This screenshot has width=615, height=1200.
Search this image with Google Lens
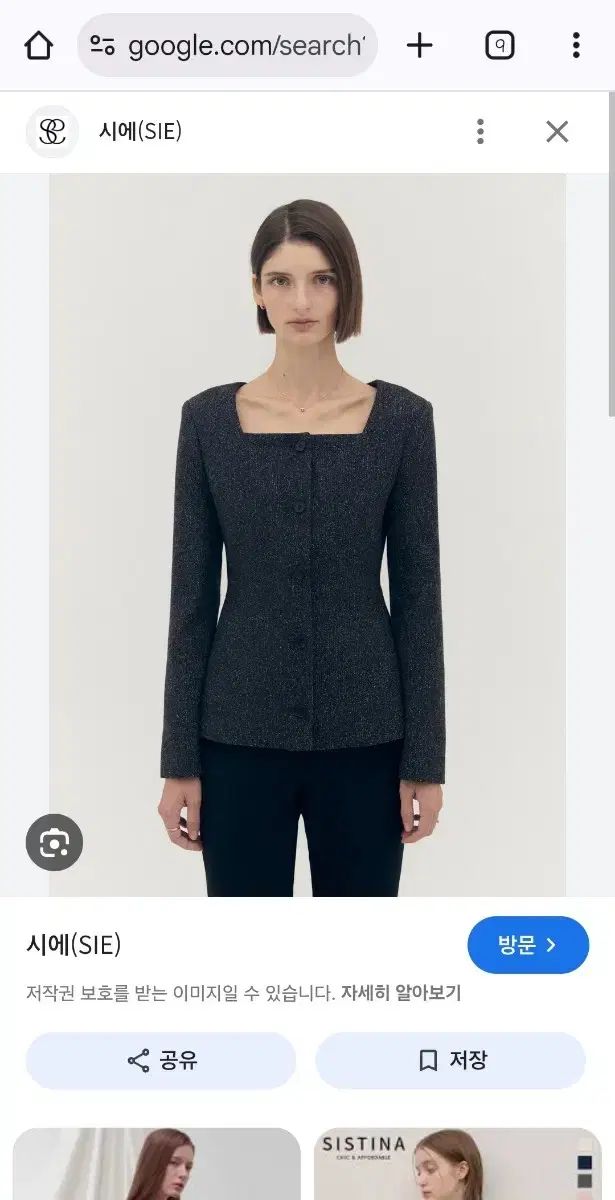tap(54, 843)
